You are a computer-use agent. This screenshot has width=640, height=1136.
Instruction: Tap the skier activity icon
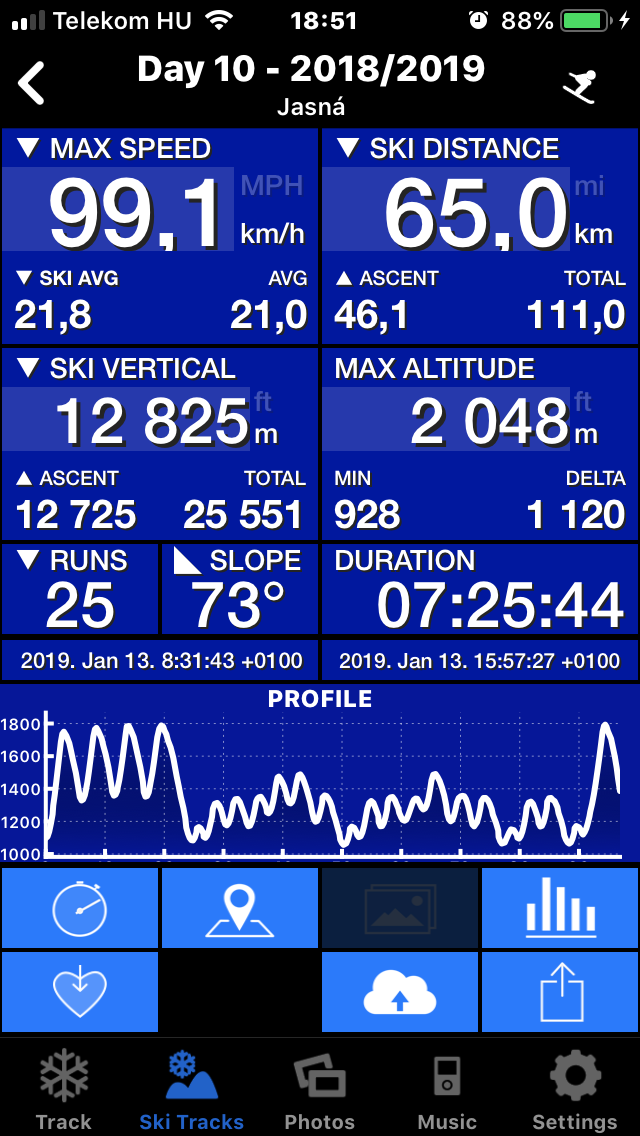579,86
